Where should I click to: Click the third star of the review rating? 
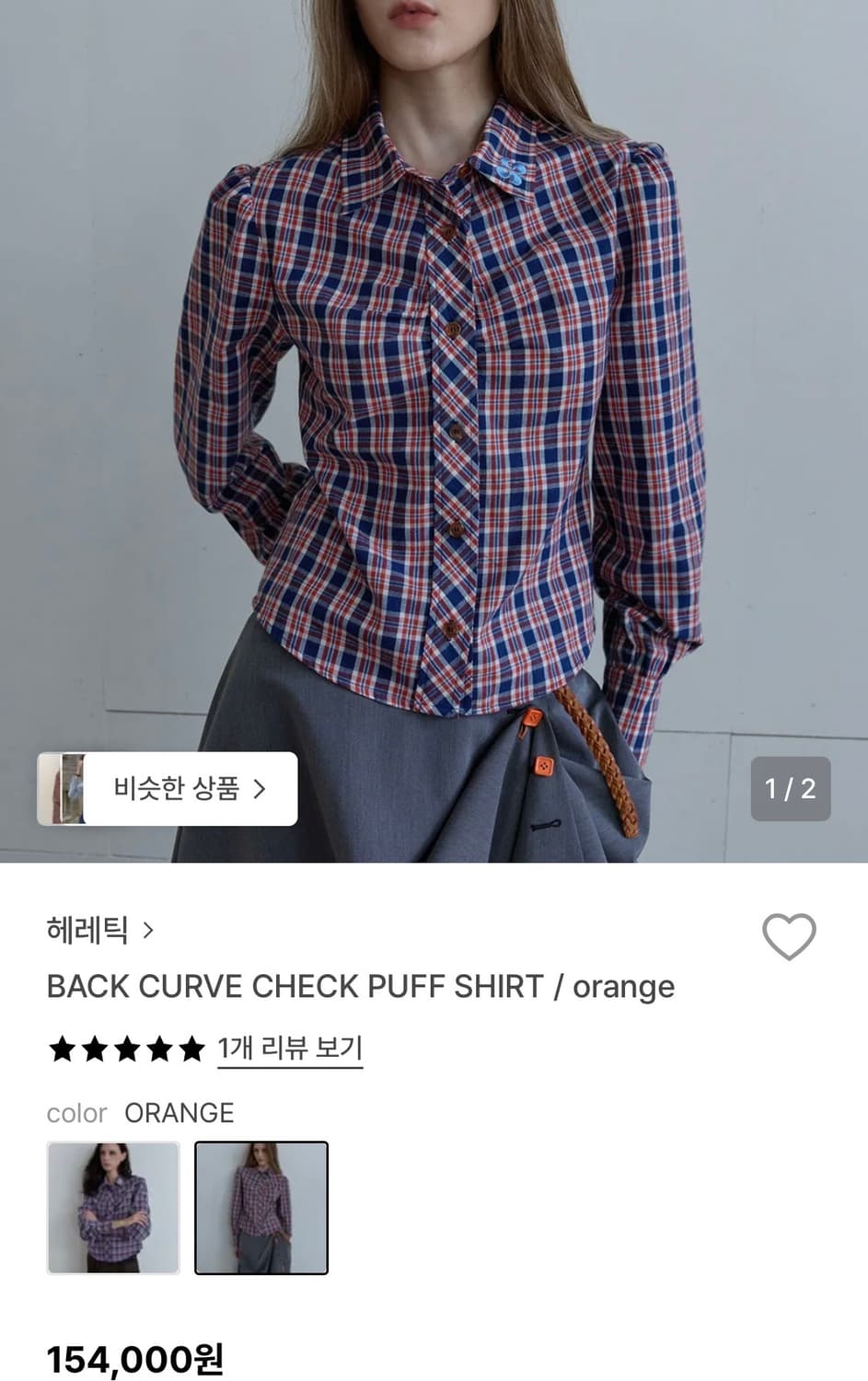click(x=127, y=1049)
